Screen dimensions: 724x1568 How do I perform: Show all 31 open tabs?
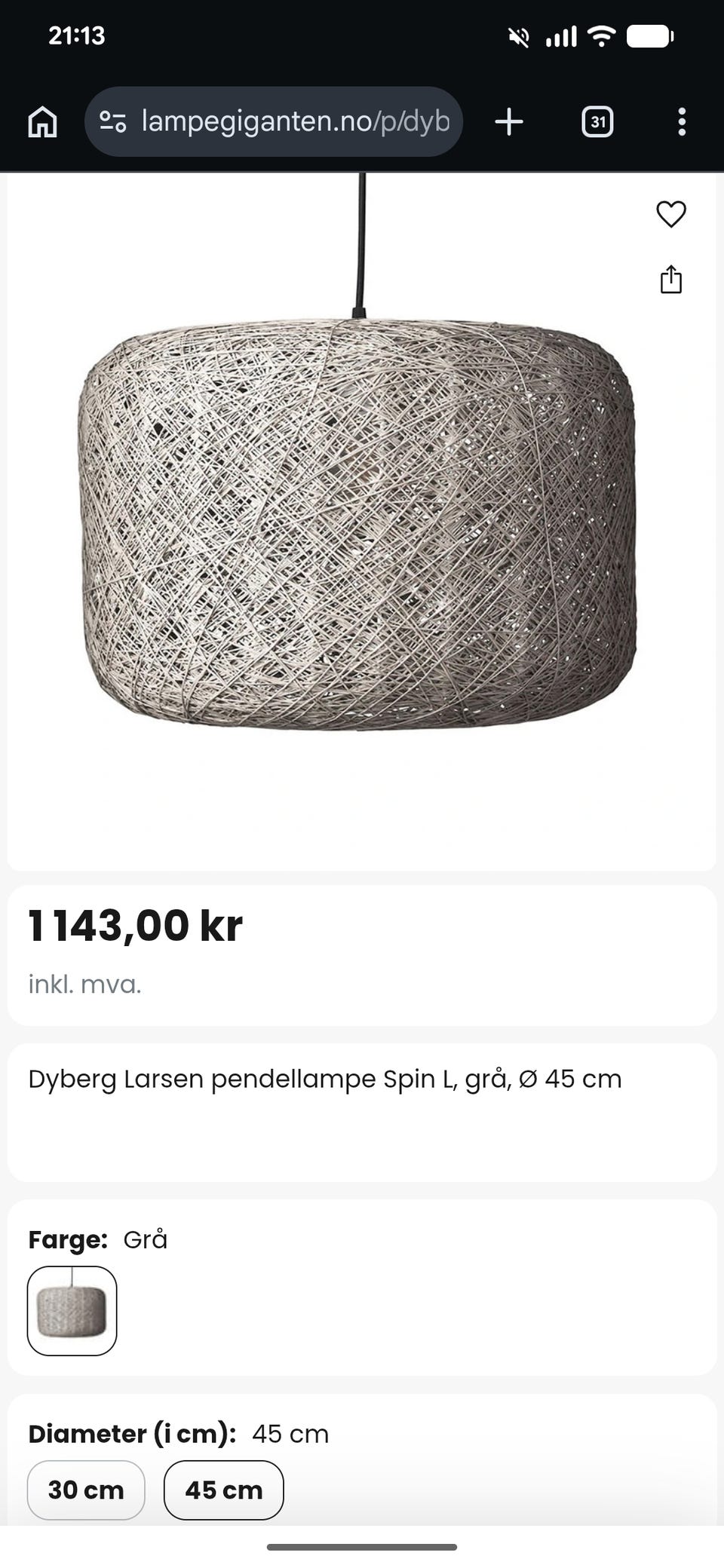click(597, 121)
